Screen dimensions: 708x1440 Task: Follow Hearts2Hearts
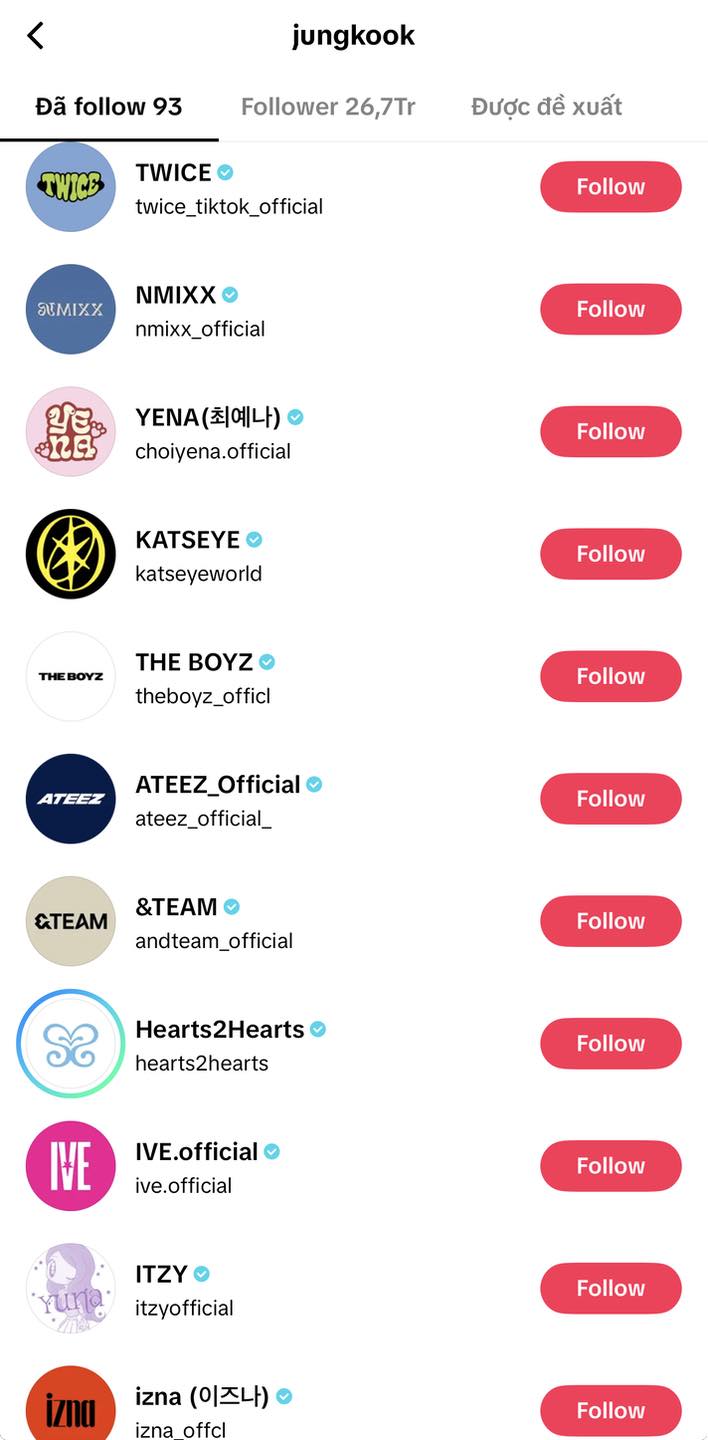(x=610, y=1043)
